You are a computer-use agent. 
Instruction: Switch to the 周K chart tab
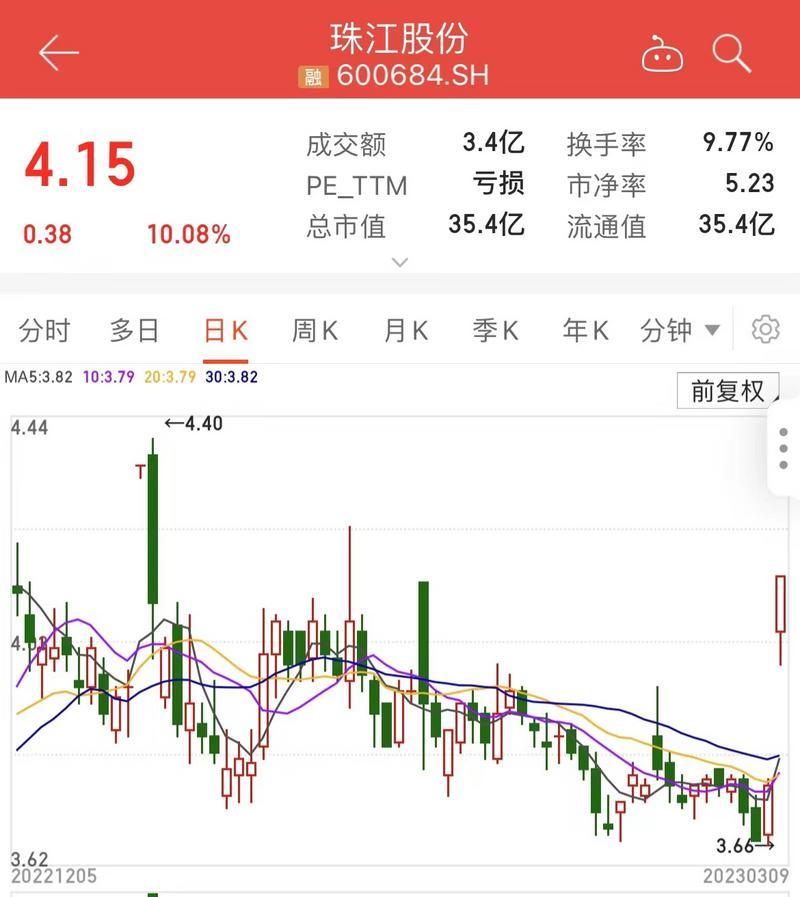tap(315, 330)
